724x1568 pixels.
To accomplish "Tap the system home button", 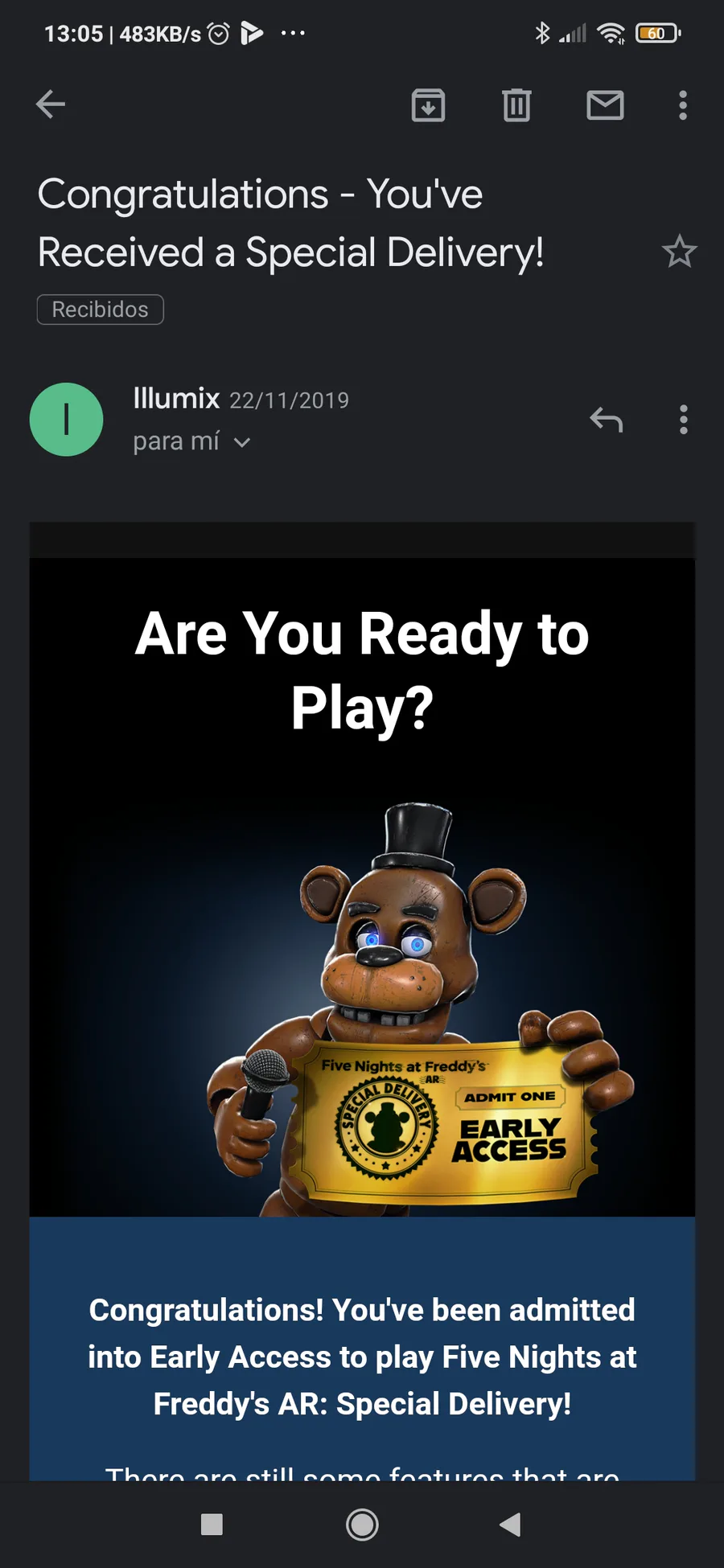I will pos(362,1525).
